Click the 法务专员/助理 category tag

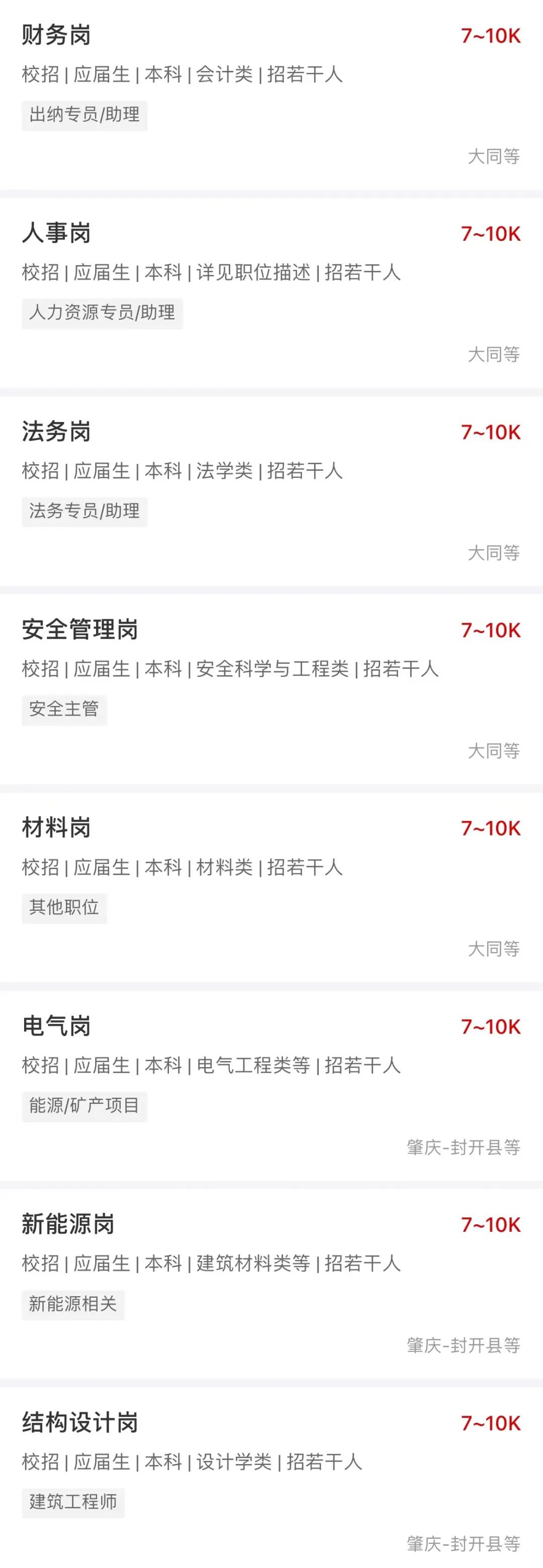point(83,512)
